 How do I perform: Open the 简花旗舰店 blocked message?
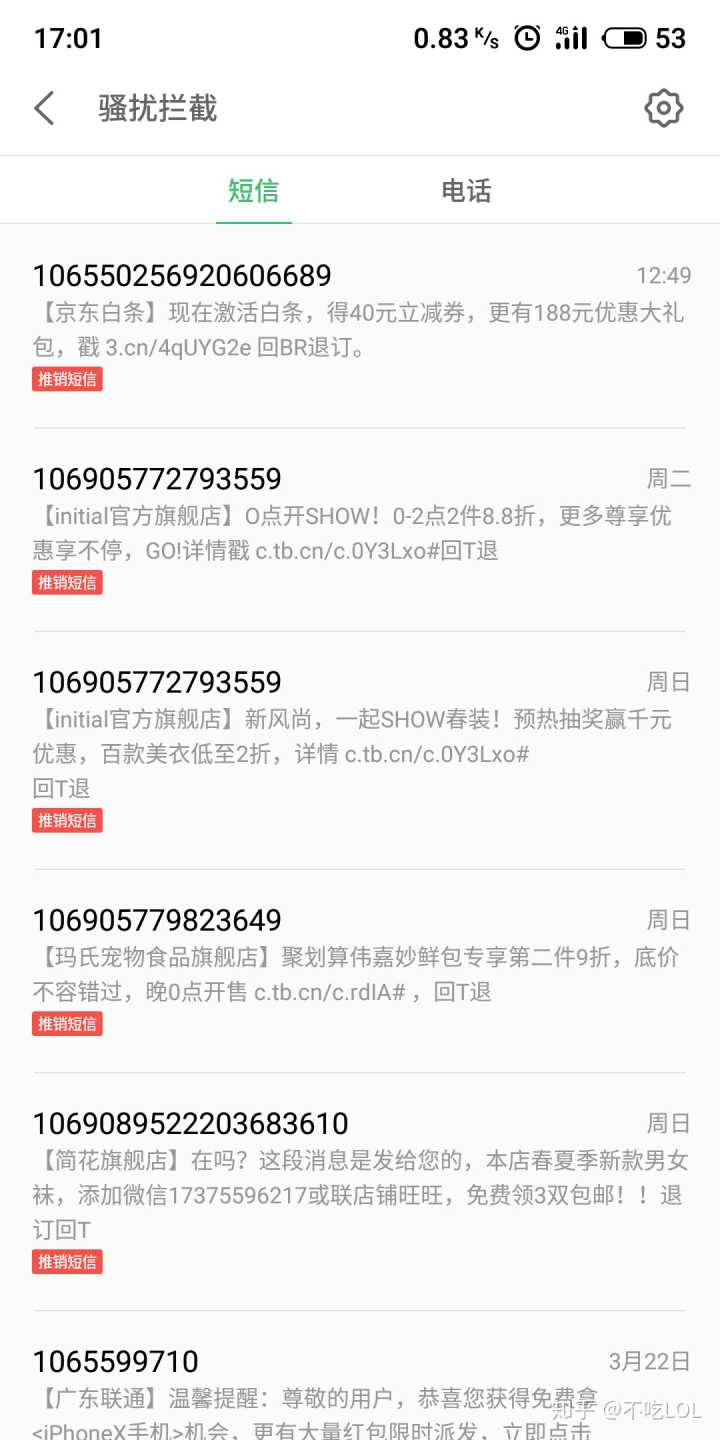point(360,1190)
